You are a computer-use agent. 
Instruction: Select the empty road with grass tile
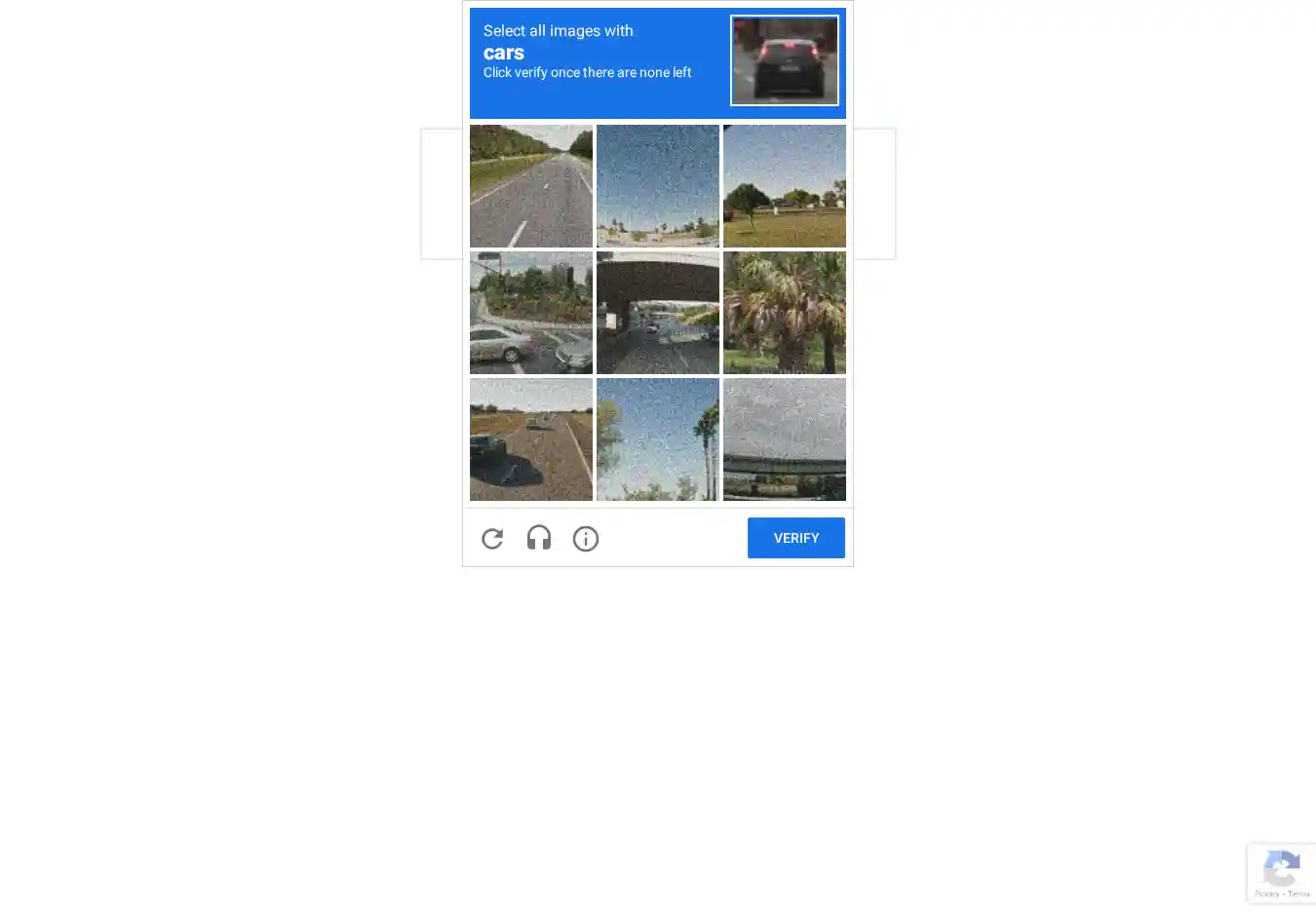(x=531, y=186)
